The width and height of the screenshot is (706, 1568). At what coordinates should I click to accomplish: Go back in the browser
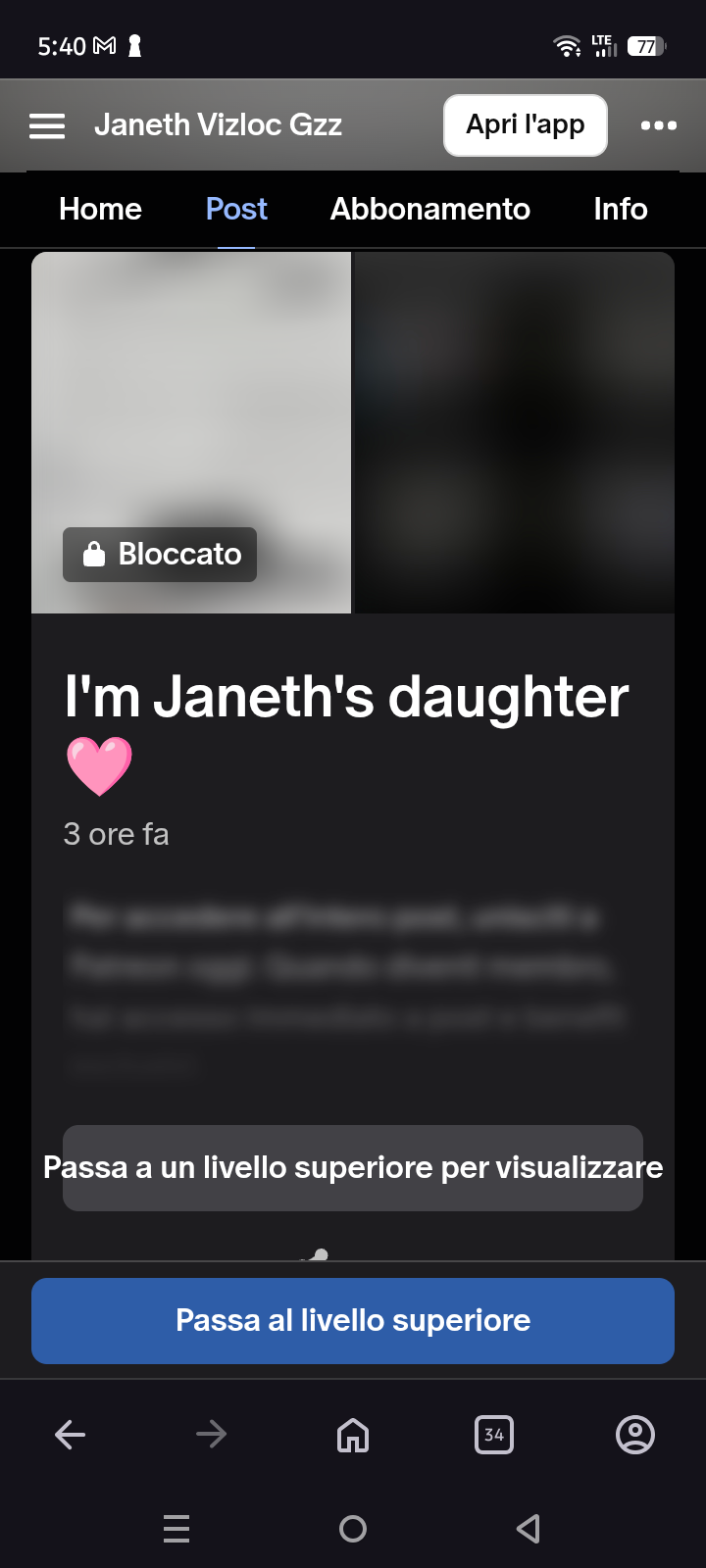click(x=71, y=1435)
